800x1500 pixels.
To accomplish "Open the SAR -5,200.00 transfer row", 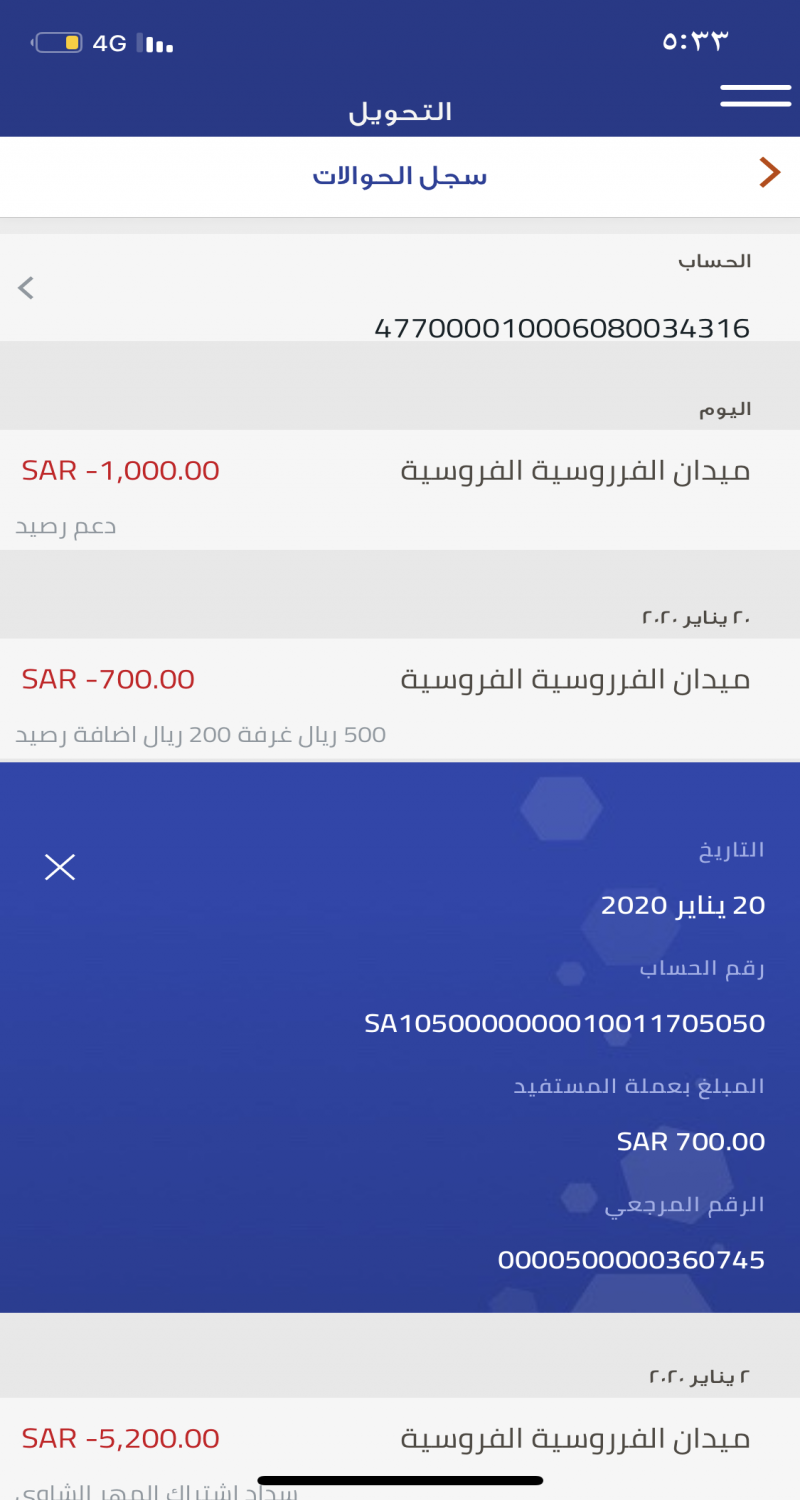I will pos(400,1445).
